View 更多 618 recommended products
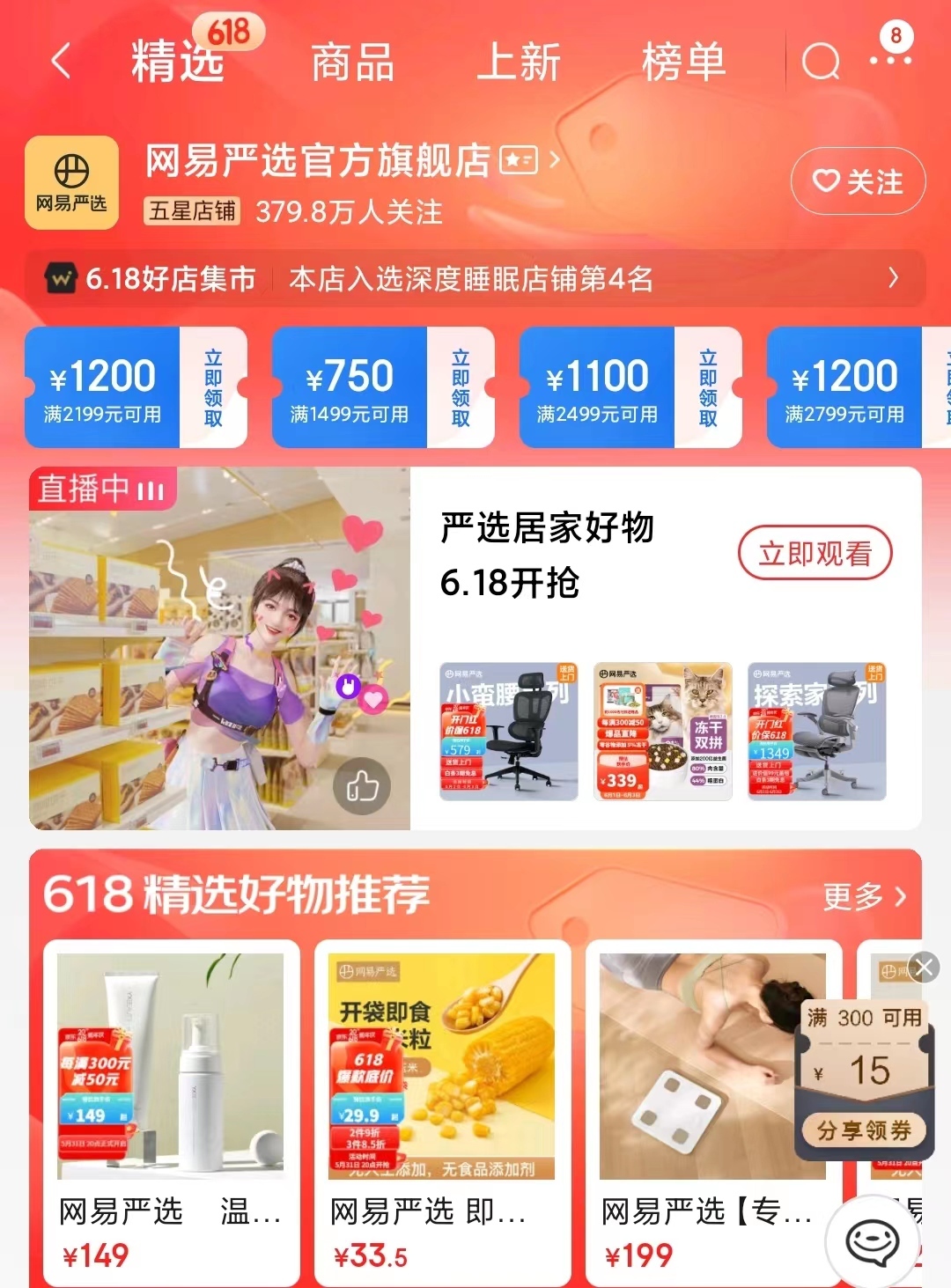Viewport: 951px width, 1288px height. click(x=863, y=896)
